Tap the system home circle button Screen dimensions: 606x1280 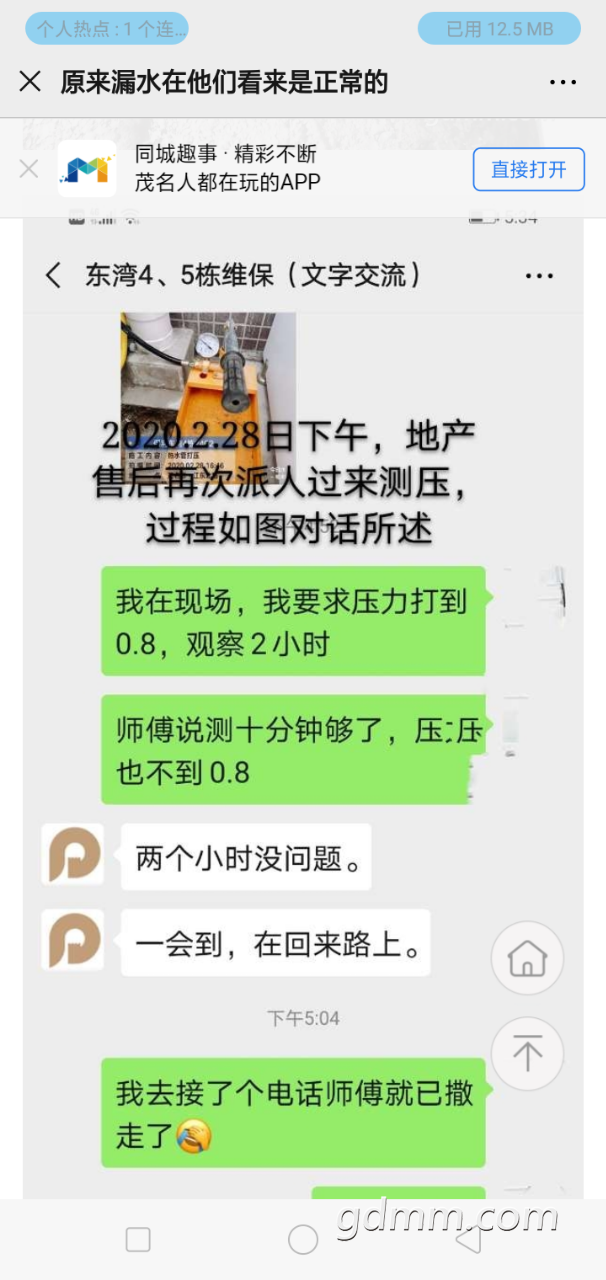tap(303, 1240)
